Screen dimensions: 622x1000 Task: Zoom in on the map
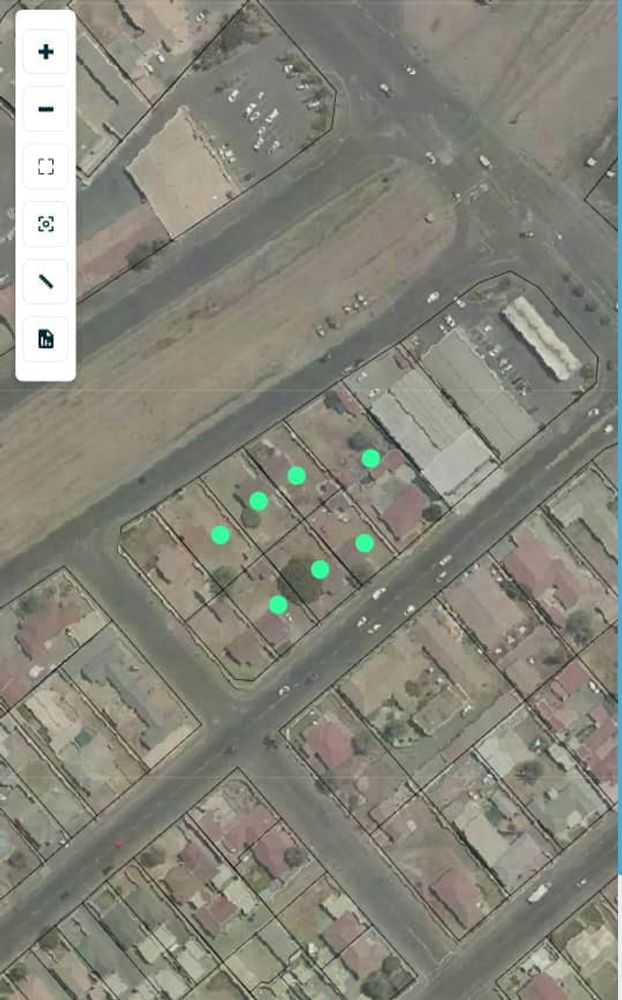(x=46, y=52)
